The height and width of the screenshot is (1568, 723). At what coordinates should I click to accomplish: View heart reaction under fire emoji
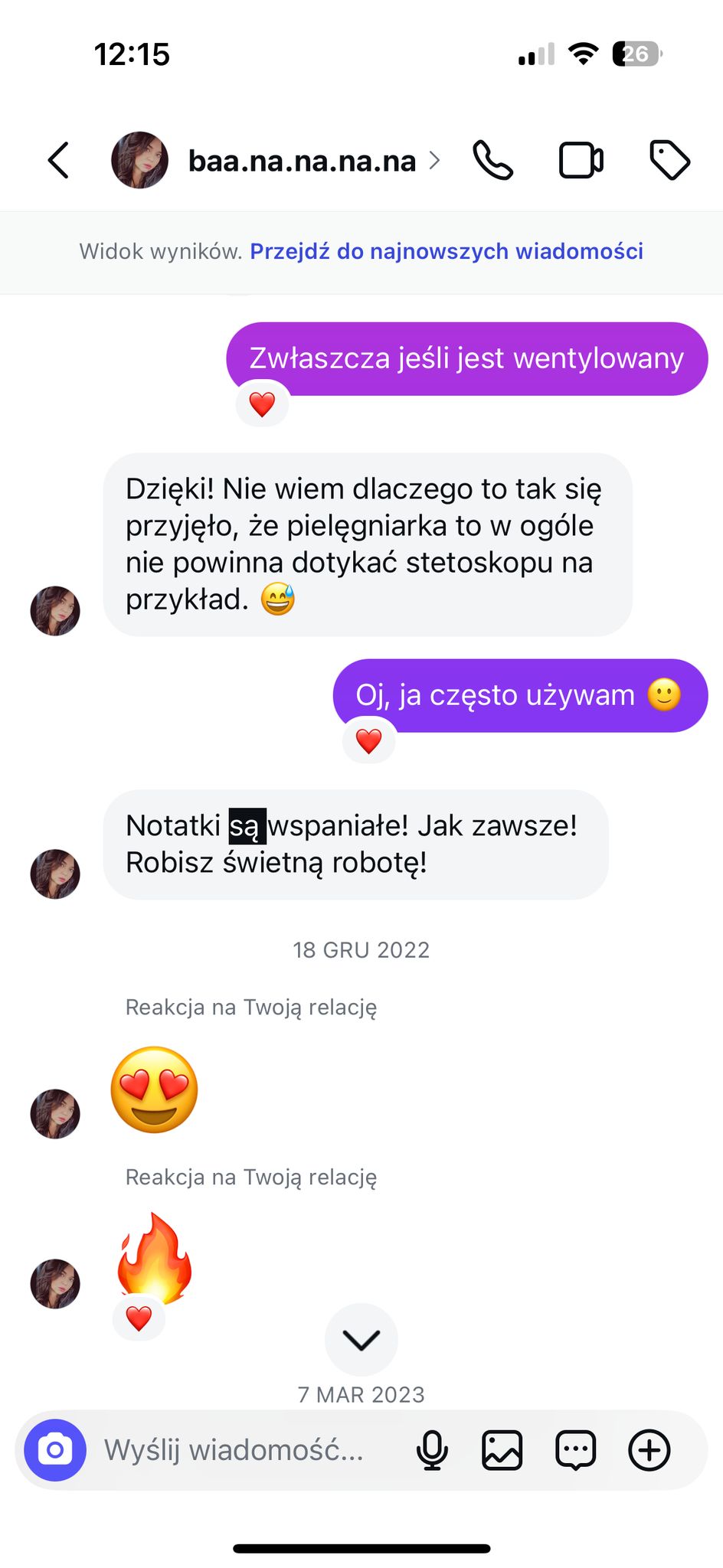[x=139, y=1318]
